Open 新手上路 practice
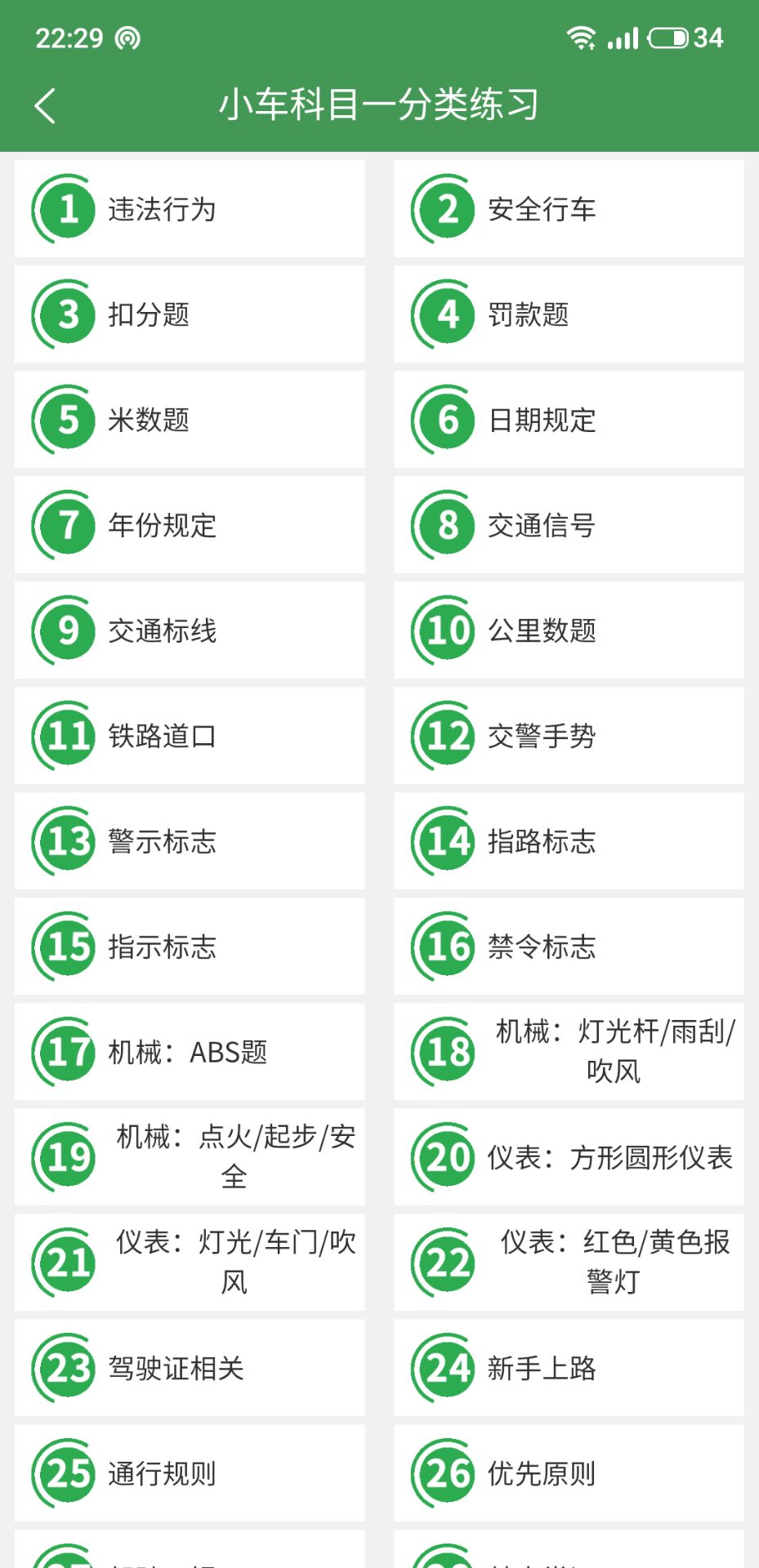The height and width of the screenshot is (1568, 759). [x=569, y=1368]
